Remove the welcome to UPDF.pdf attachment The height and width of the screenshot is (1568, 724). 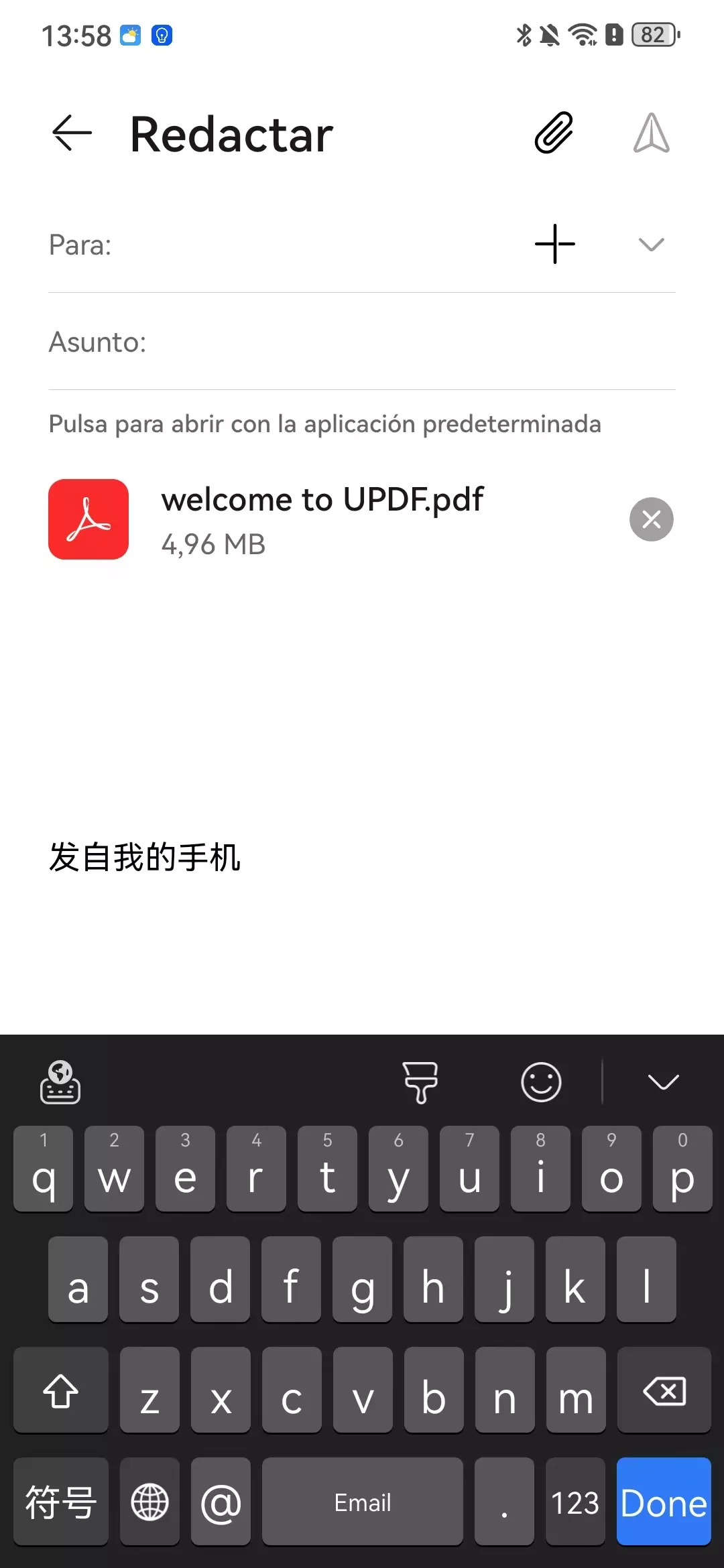click(x=651, y=519)
